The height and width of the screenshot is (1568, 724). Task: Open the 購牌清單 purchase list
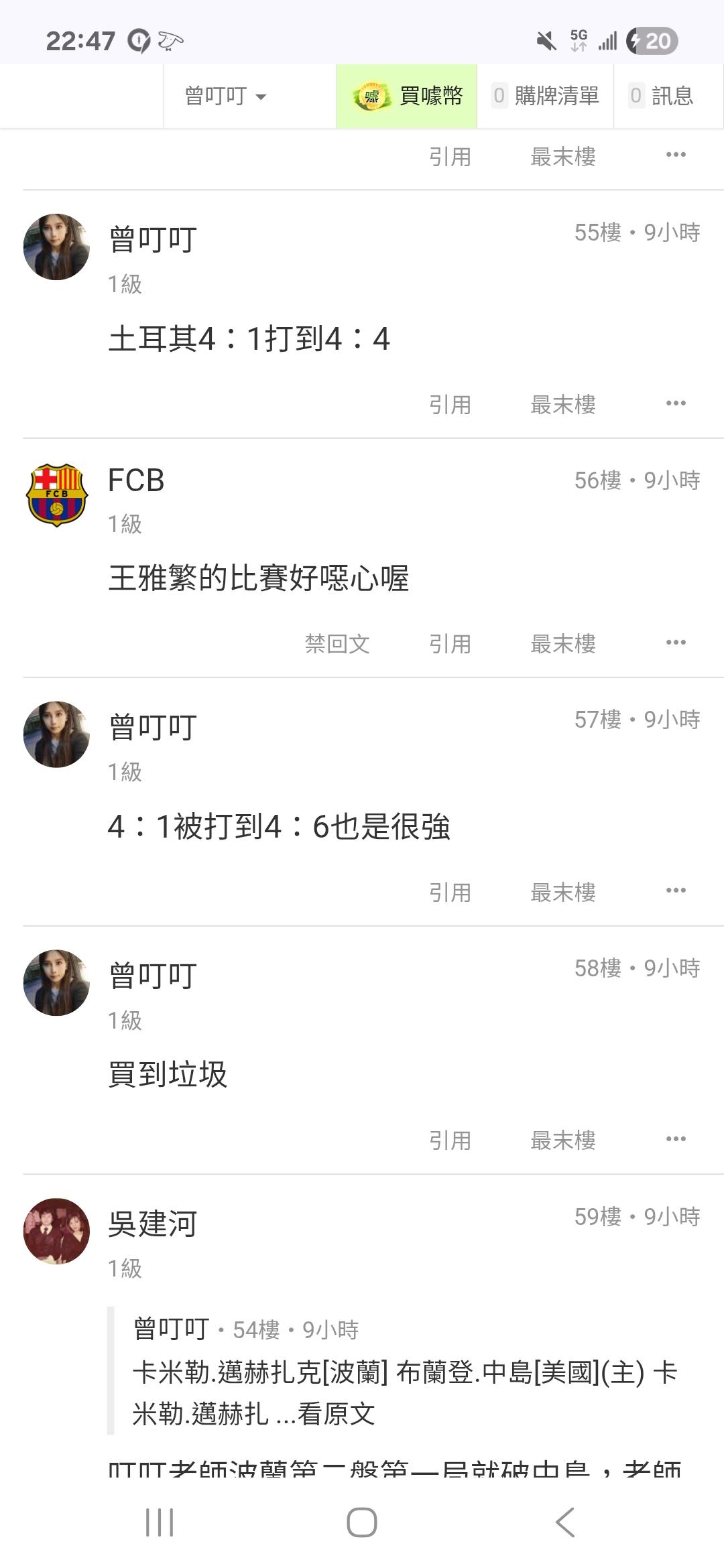(546, 96)
